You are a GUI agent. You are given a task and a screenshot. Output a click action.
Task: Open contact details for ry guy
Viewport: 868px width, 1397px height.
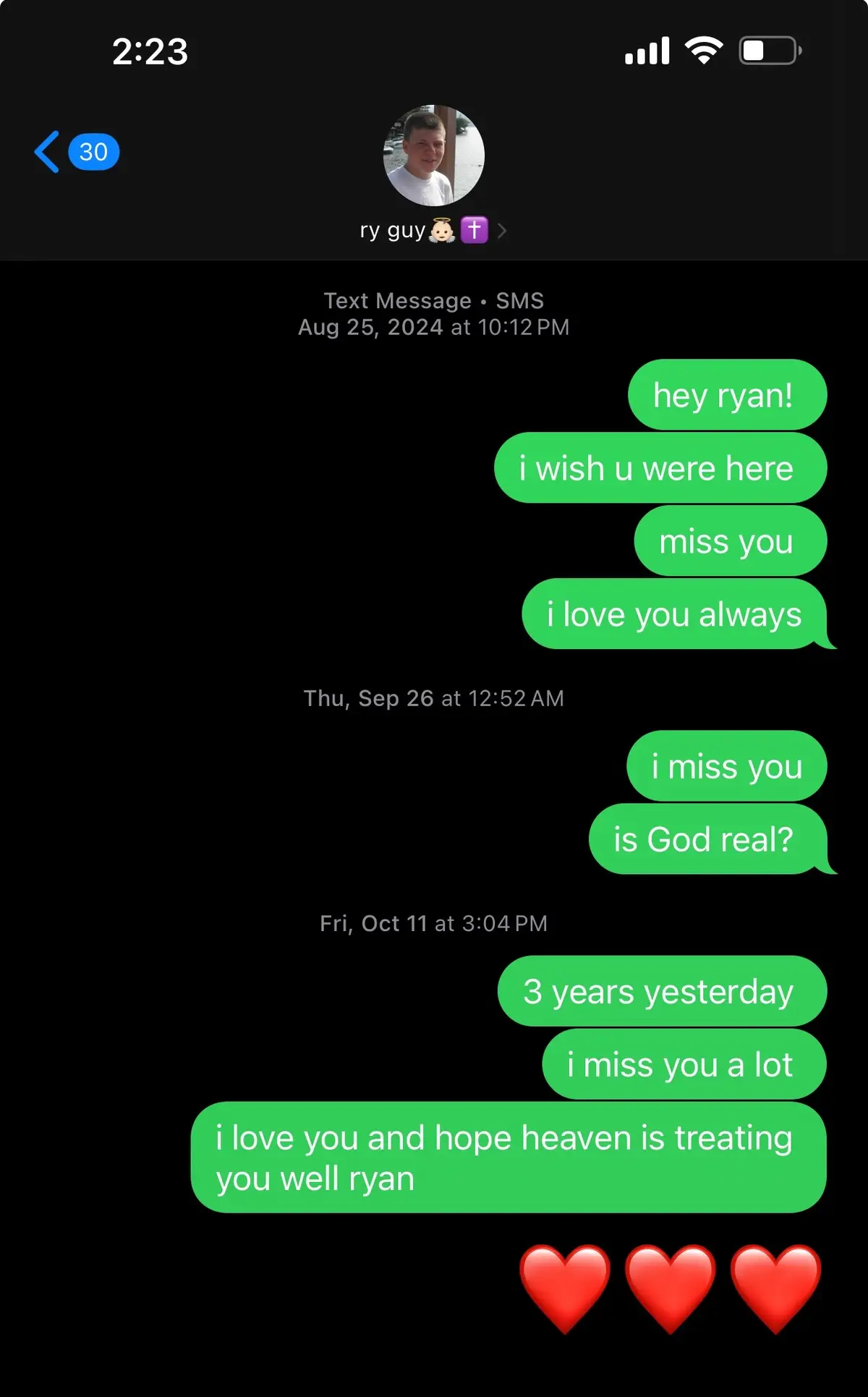433,231
